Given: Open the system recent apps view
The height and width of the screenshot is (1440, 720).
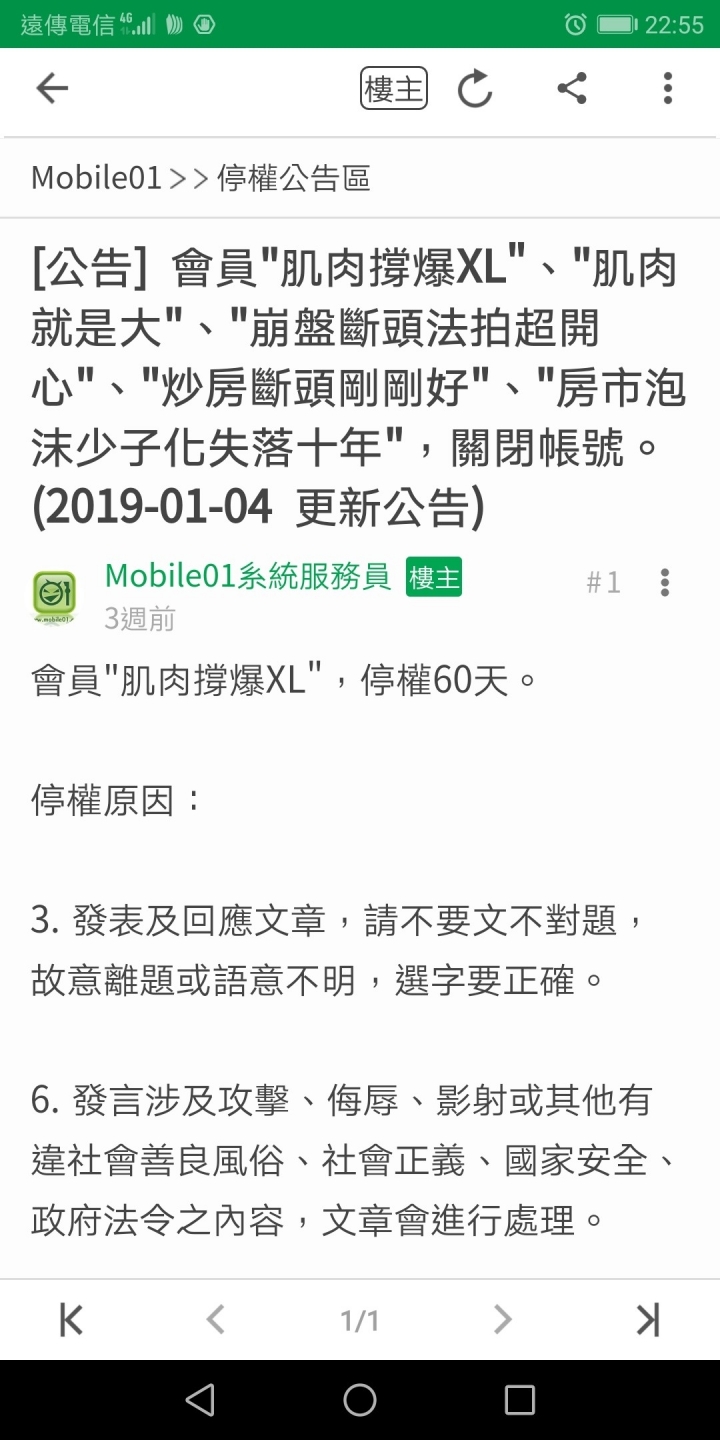Looking at the screenshot, I should (x=519, y=1400).
